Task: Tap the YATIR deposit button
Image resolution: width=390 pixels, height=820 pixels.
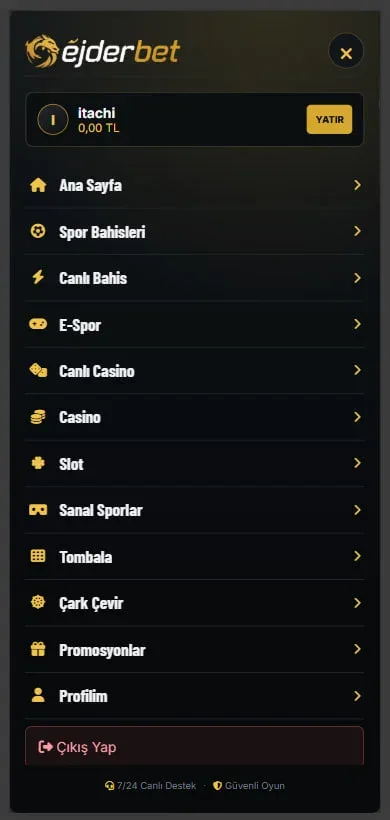Action: (329, 120)
